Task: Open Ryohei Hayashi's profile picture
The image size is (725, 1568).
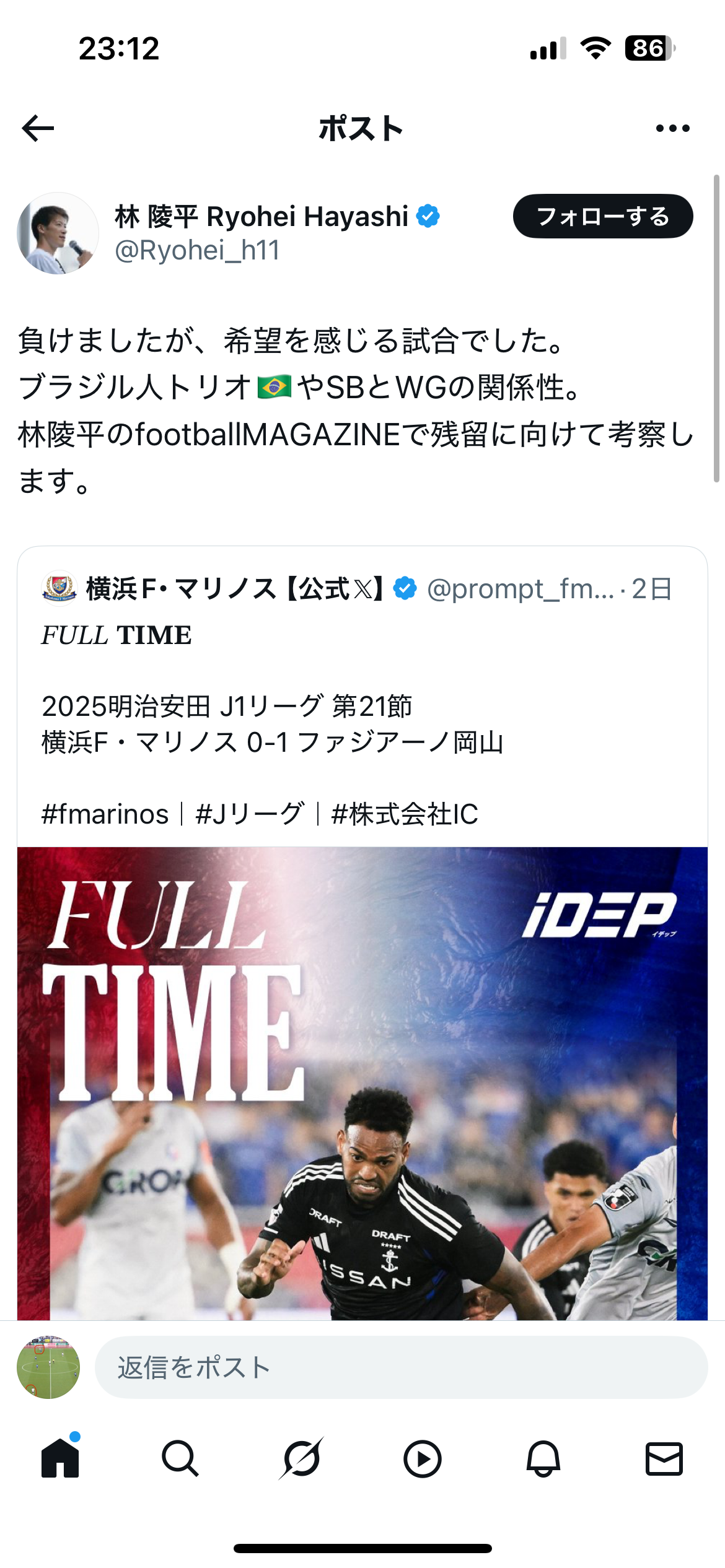Action: pos(58,233)
